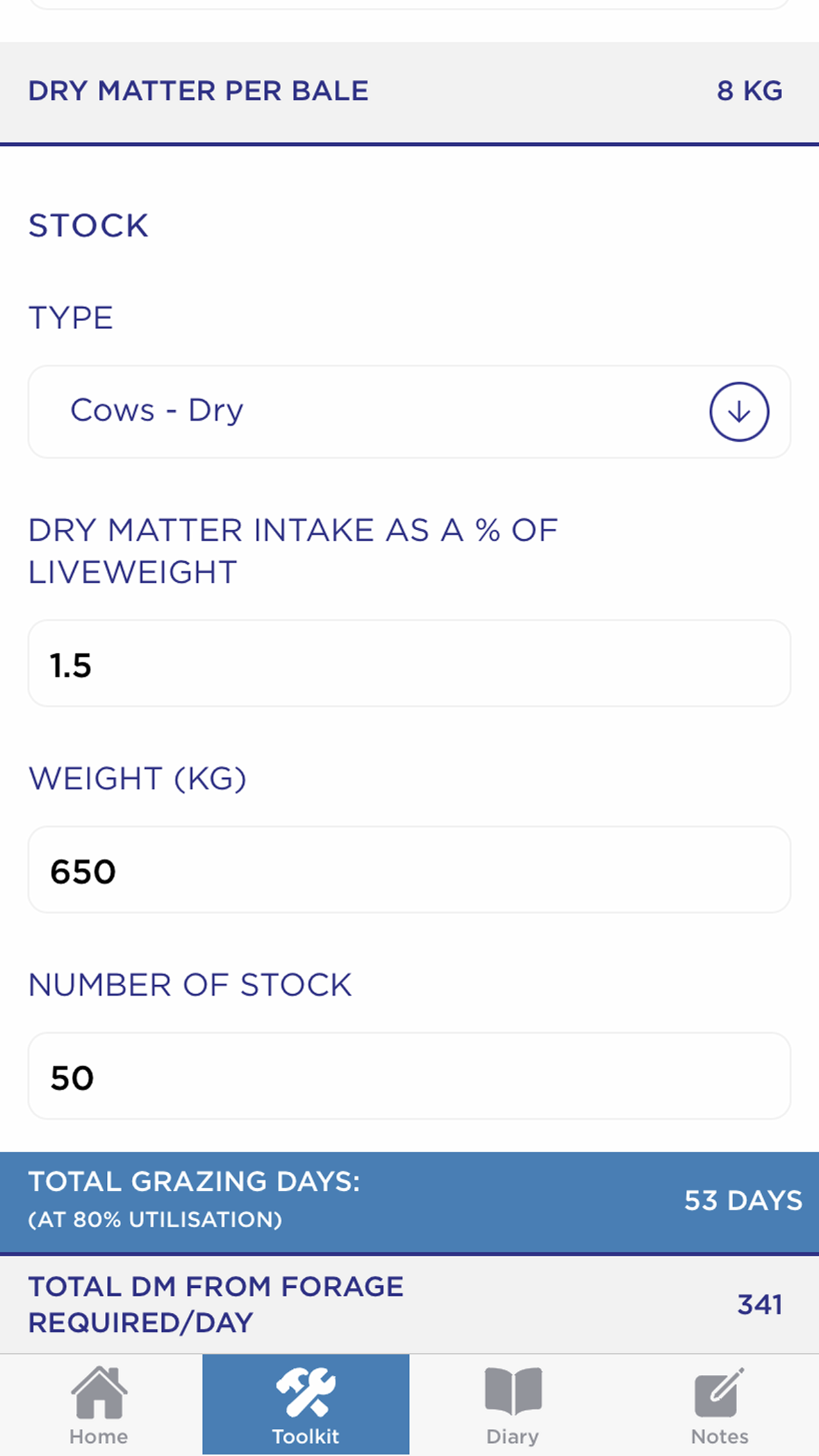Edit the dry matter intake percentage field
The image size is (819, 1456).
(409, 663)
